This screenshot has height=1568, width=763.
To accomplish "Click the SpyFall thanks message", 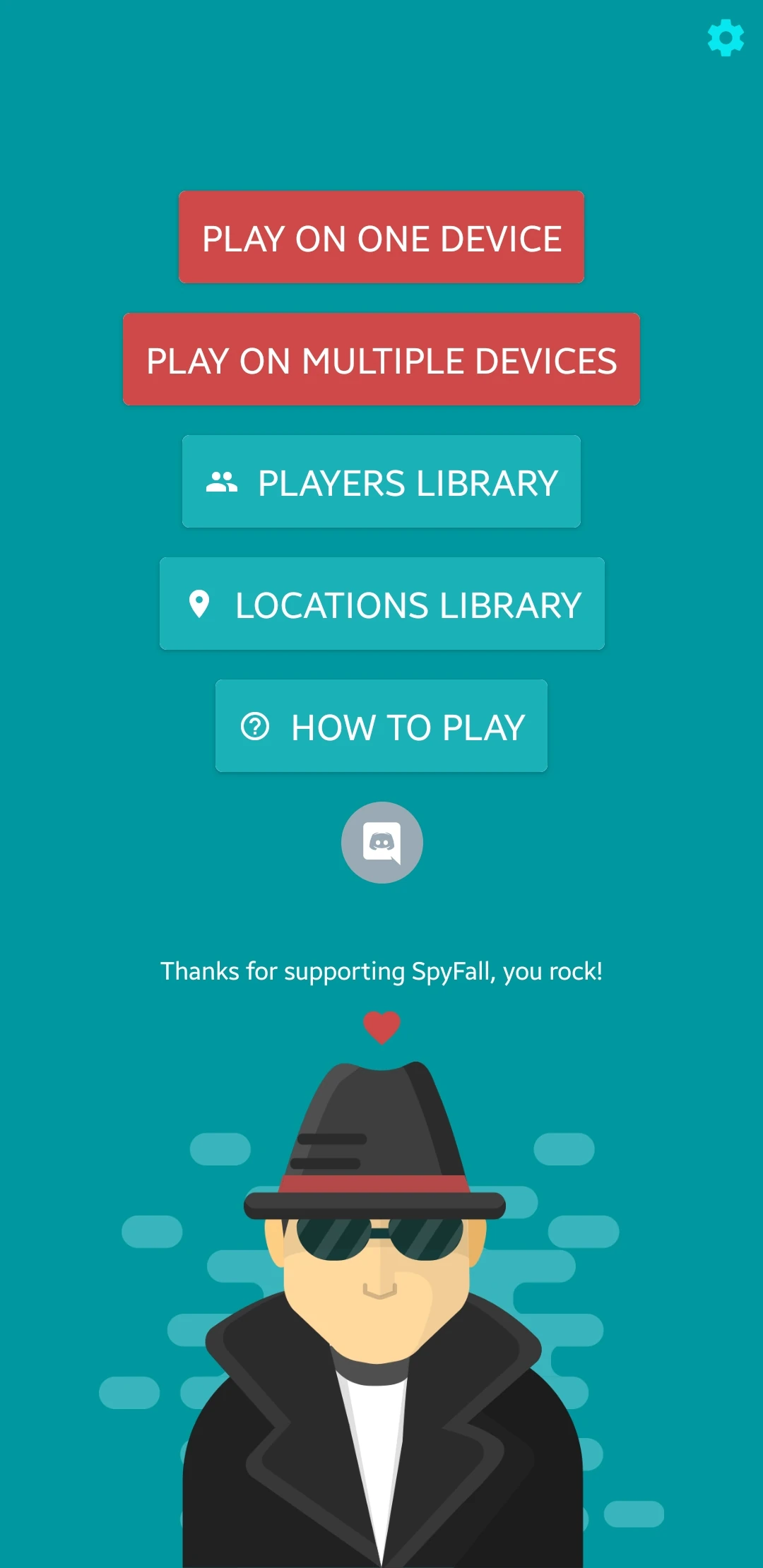I will point(381,970).
